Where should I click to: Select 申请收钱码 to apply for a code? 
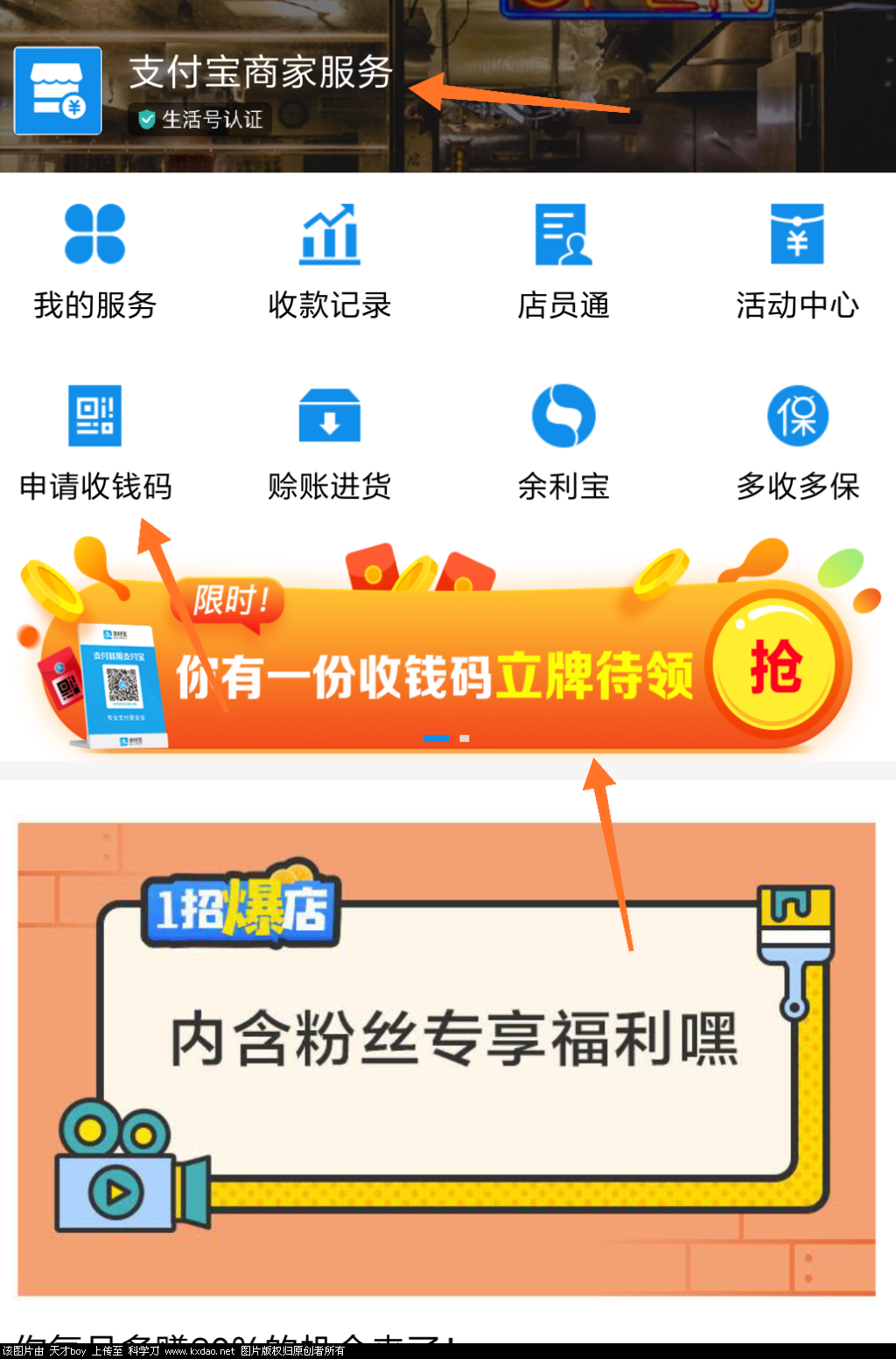coord(94,442)
